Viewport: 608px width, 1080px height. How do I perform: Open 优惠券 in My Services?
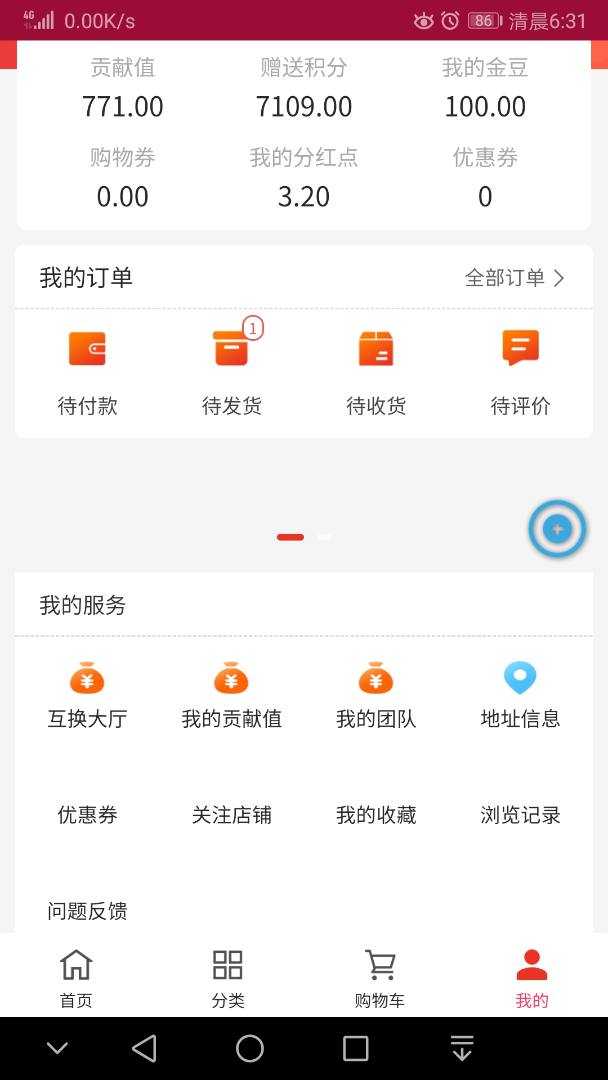88,814
